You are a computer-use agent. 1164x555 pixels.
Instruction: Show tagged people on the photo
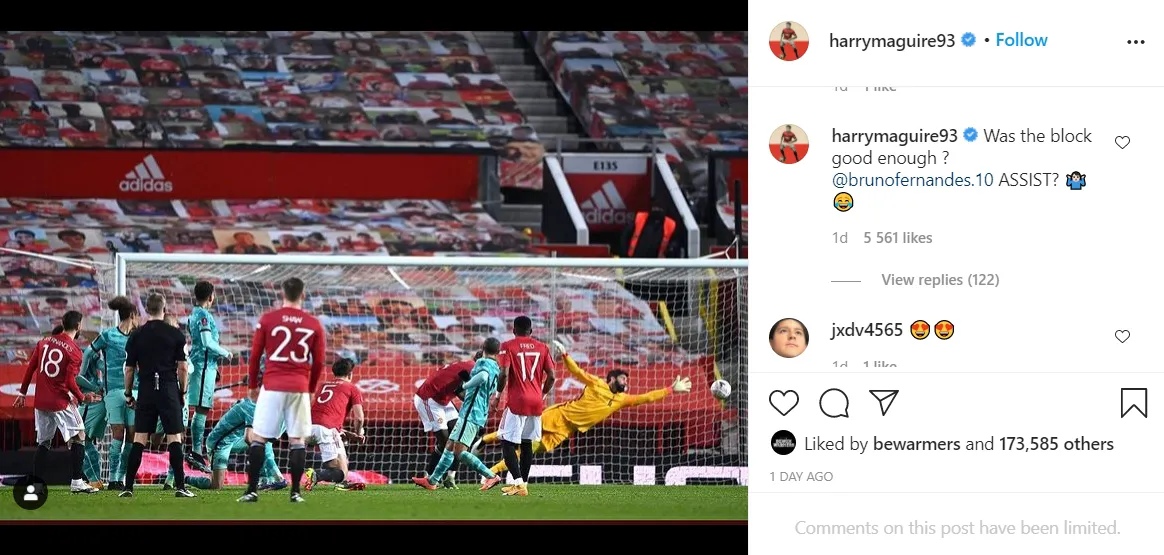tap(30, 493)
